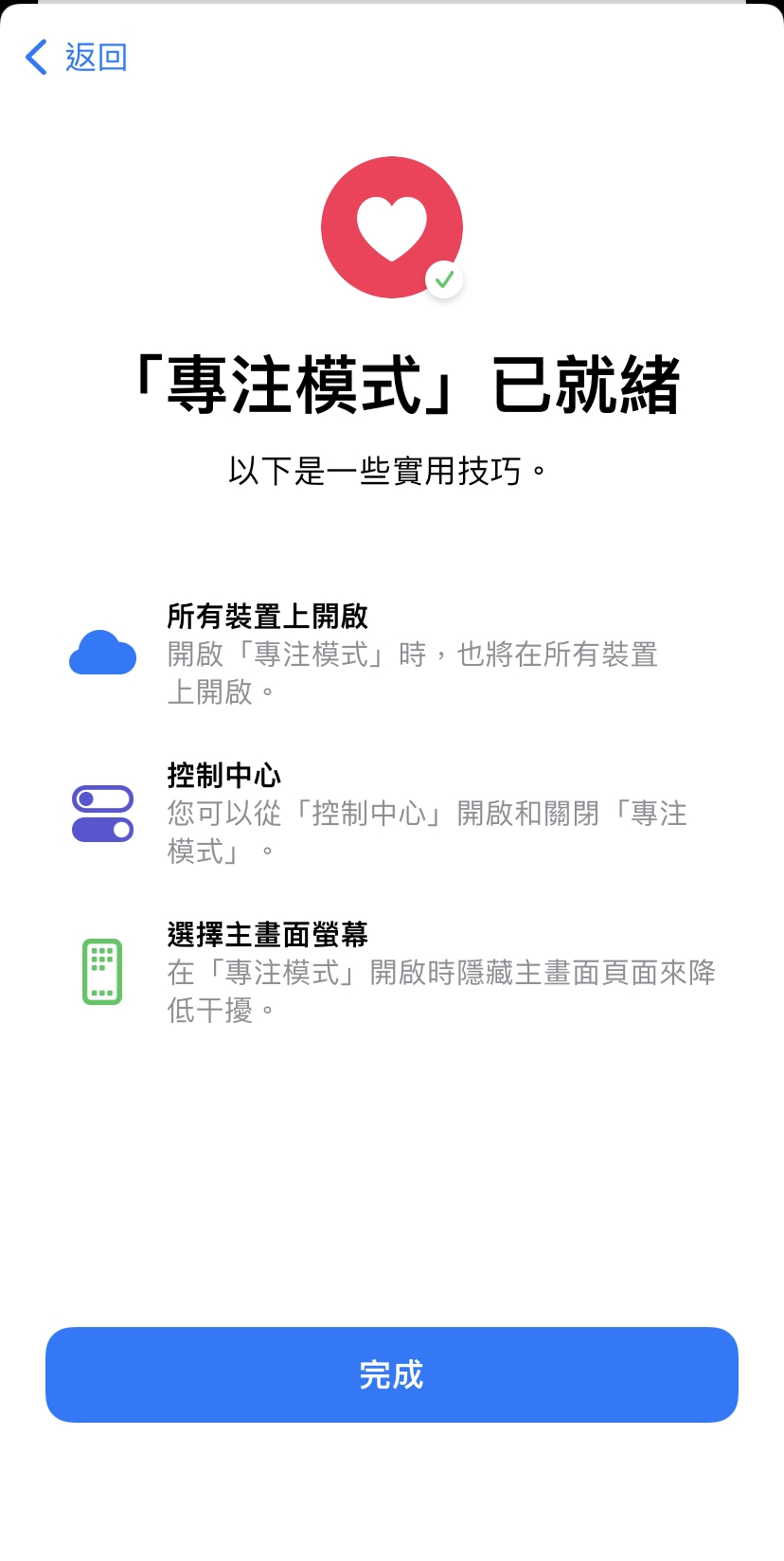Tap the subtitle text 以下是一些實用技巧
Screen dimensions: 784x1561
(392, 464)
